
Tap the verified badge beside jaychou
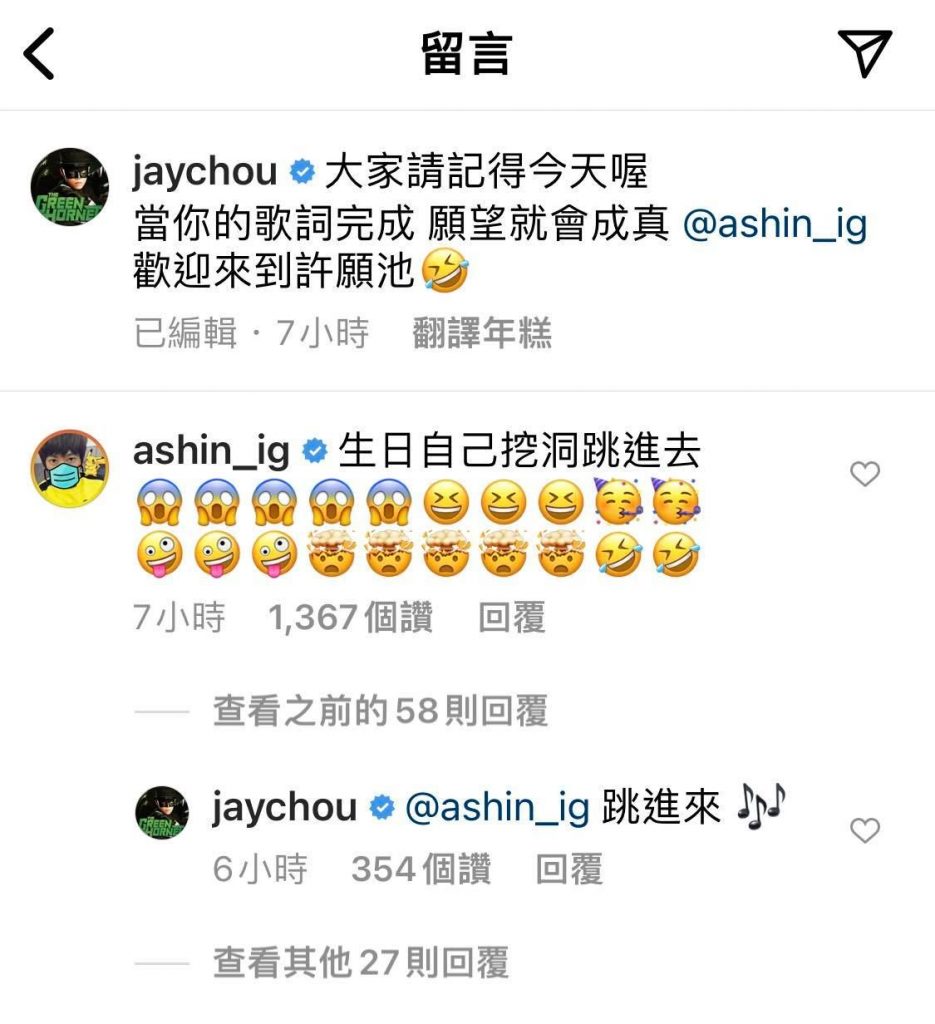(299, 172)
